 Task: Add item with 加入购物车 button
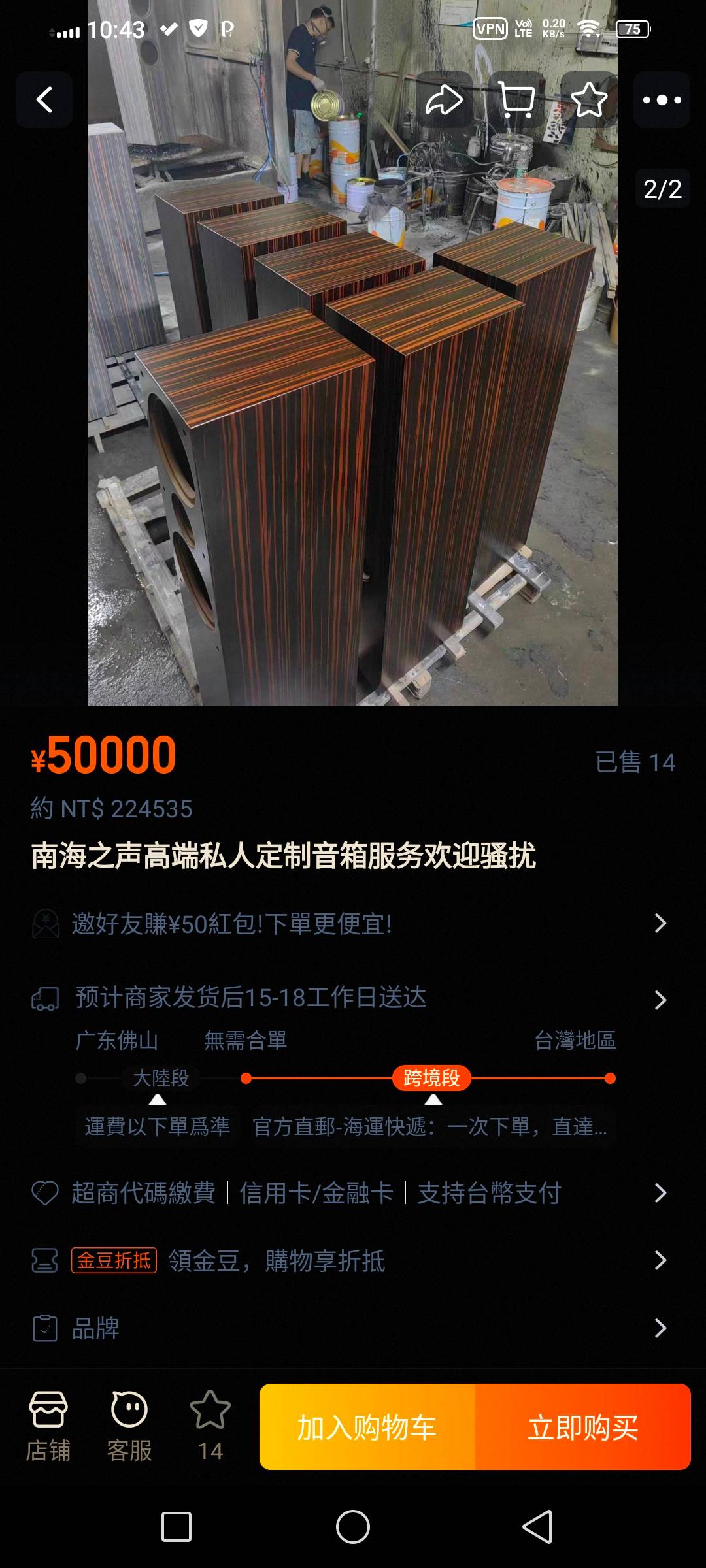367,1427
